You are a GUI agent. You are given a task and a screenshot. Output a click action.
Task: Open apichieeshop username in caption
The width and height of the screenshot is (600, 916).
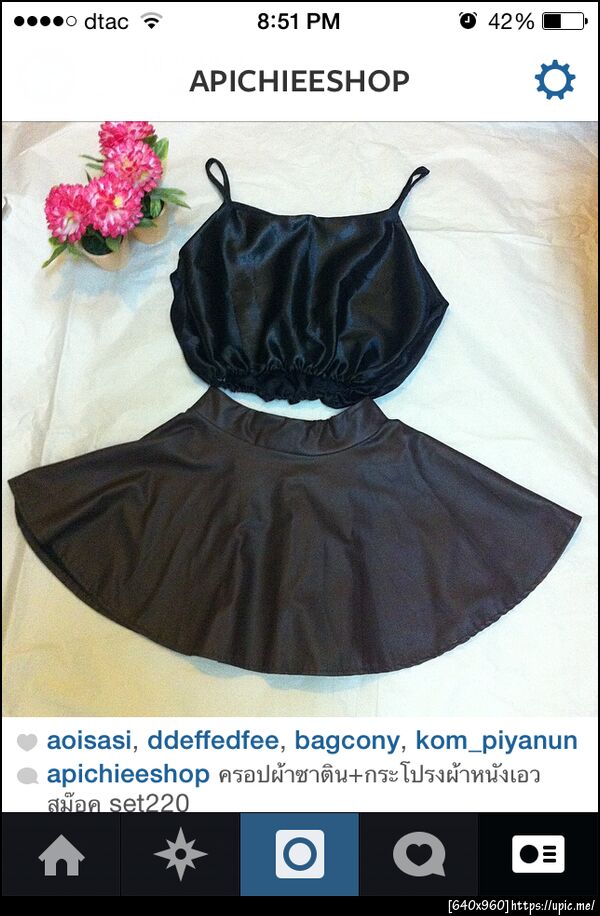click(128, 774)
